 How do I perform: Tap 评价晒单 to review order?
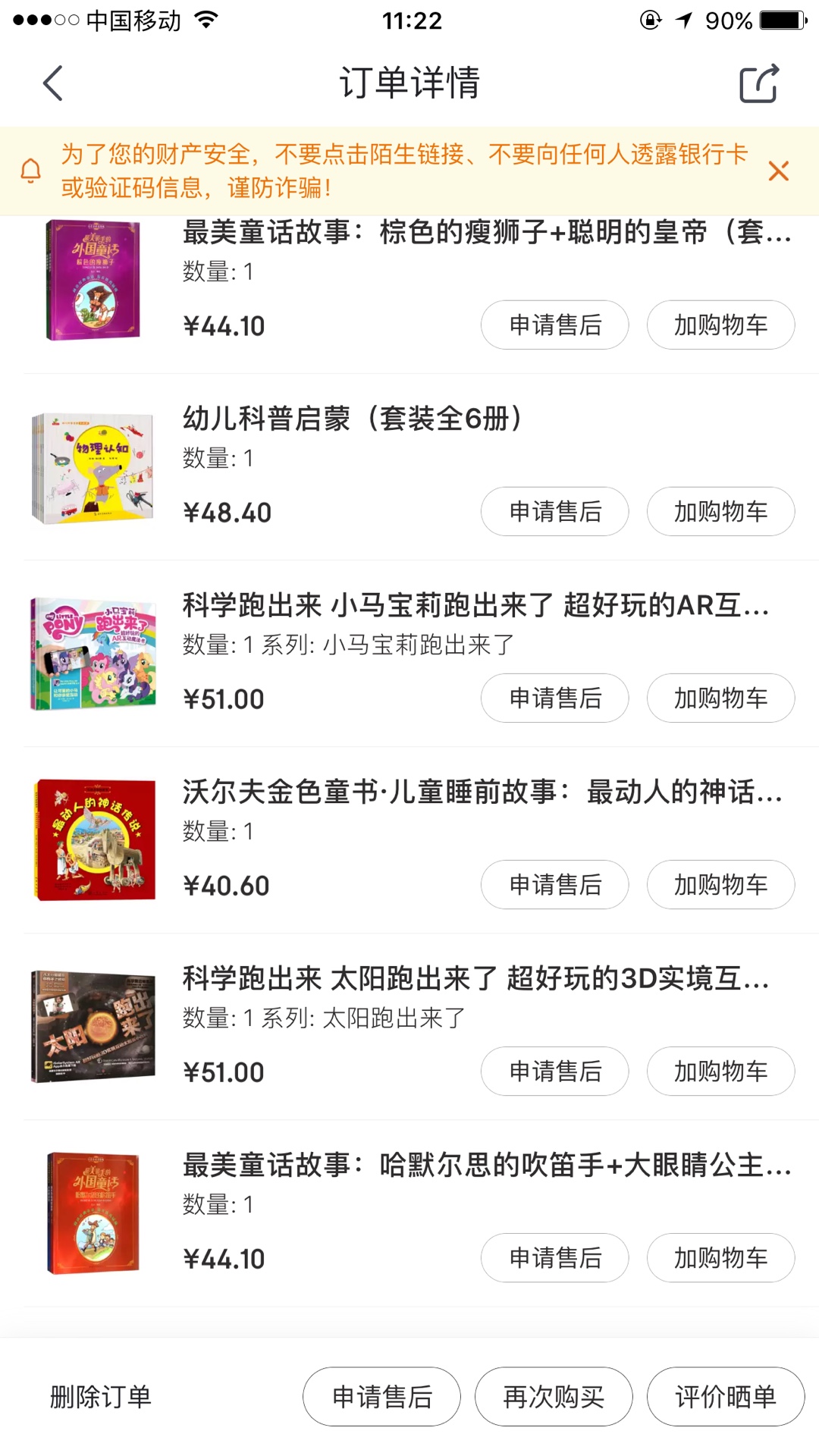tap(725, 1397)
